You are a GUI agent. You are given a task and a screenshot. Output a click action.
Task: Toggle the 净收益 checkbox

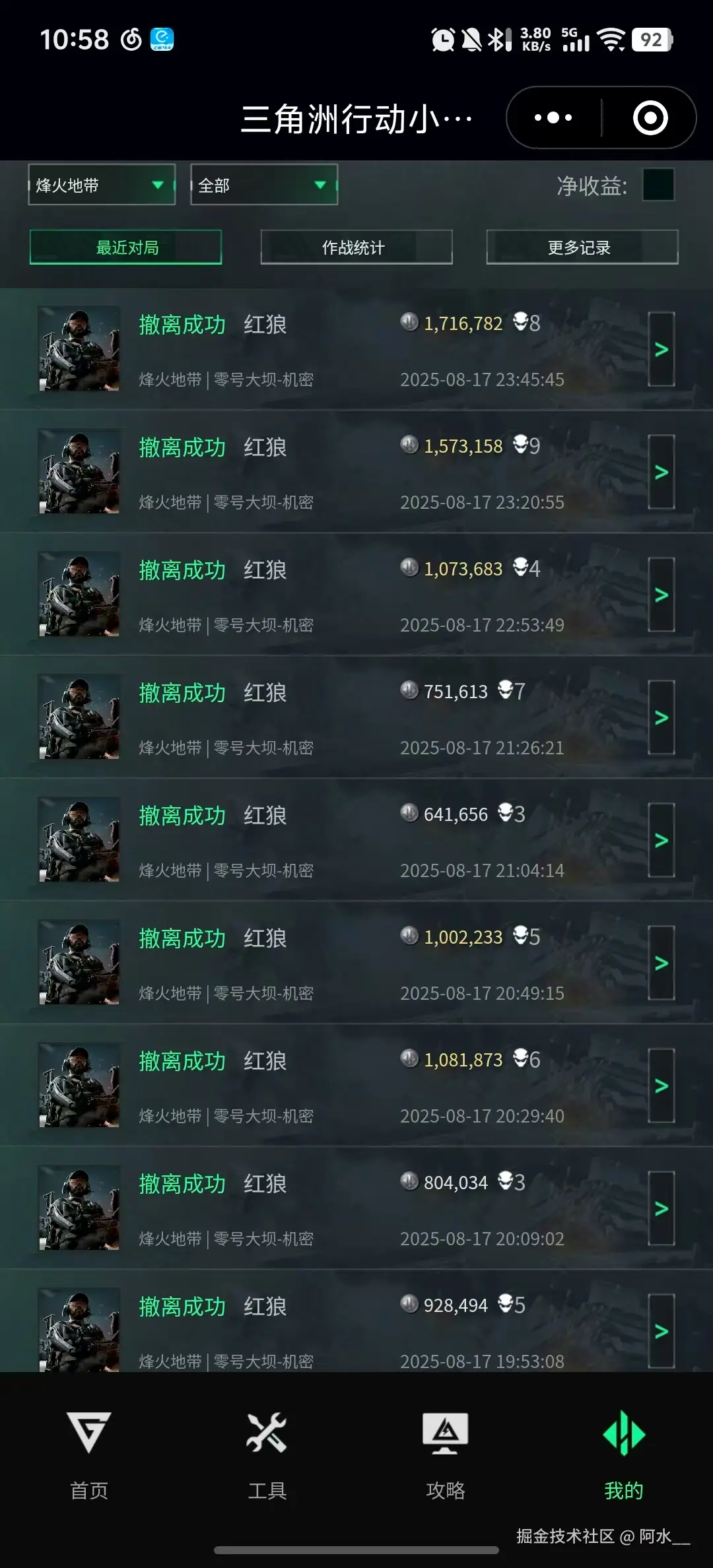(658, 185)
